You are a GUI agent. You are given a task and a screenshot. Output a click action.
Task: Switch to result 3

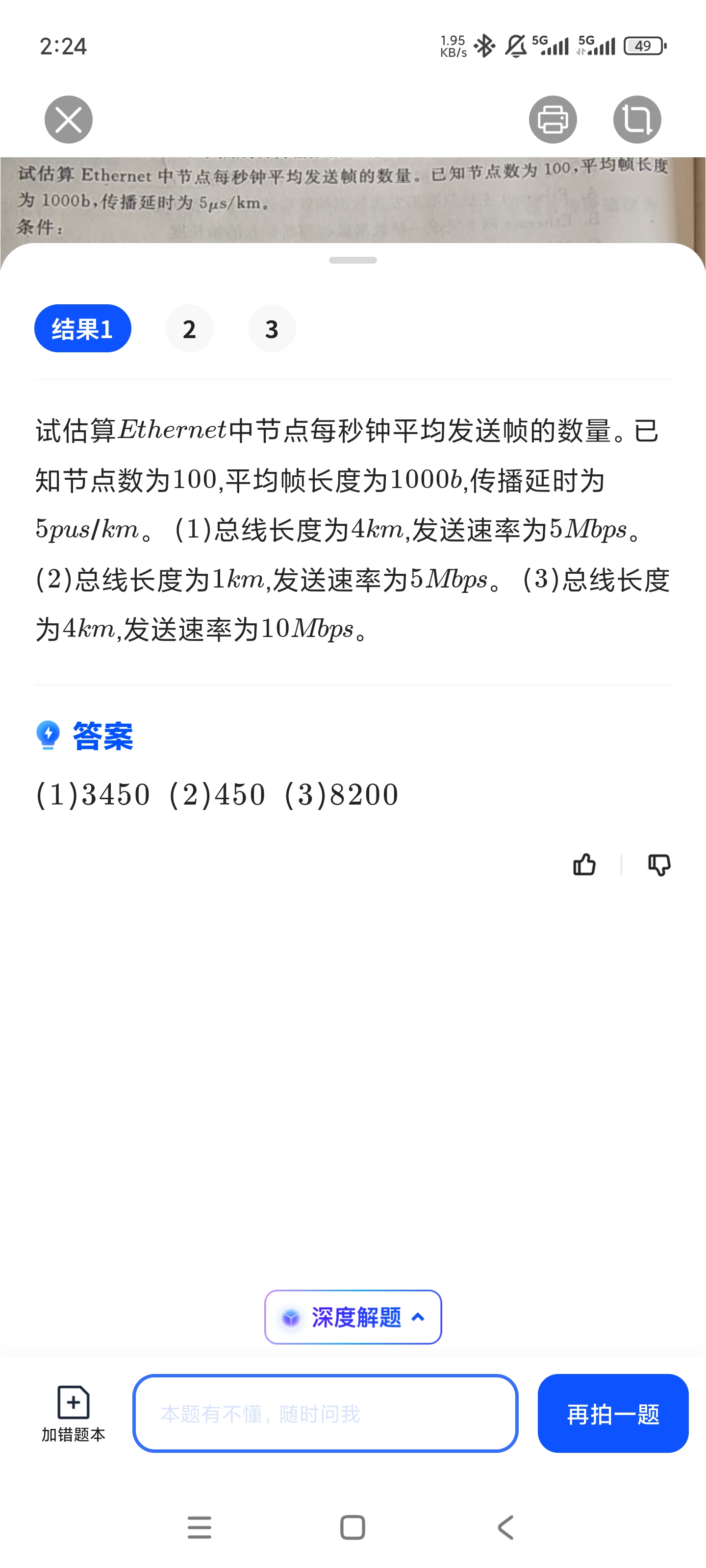click(272, 329)
